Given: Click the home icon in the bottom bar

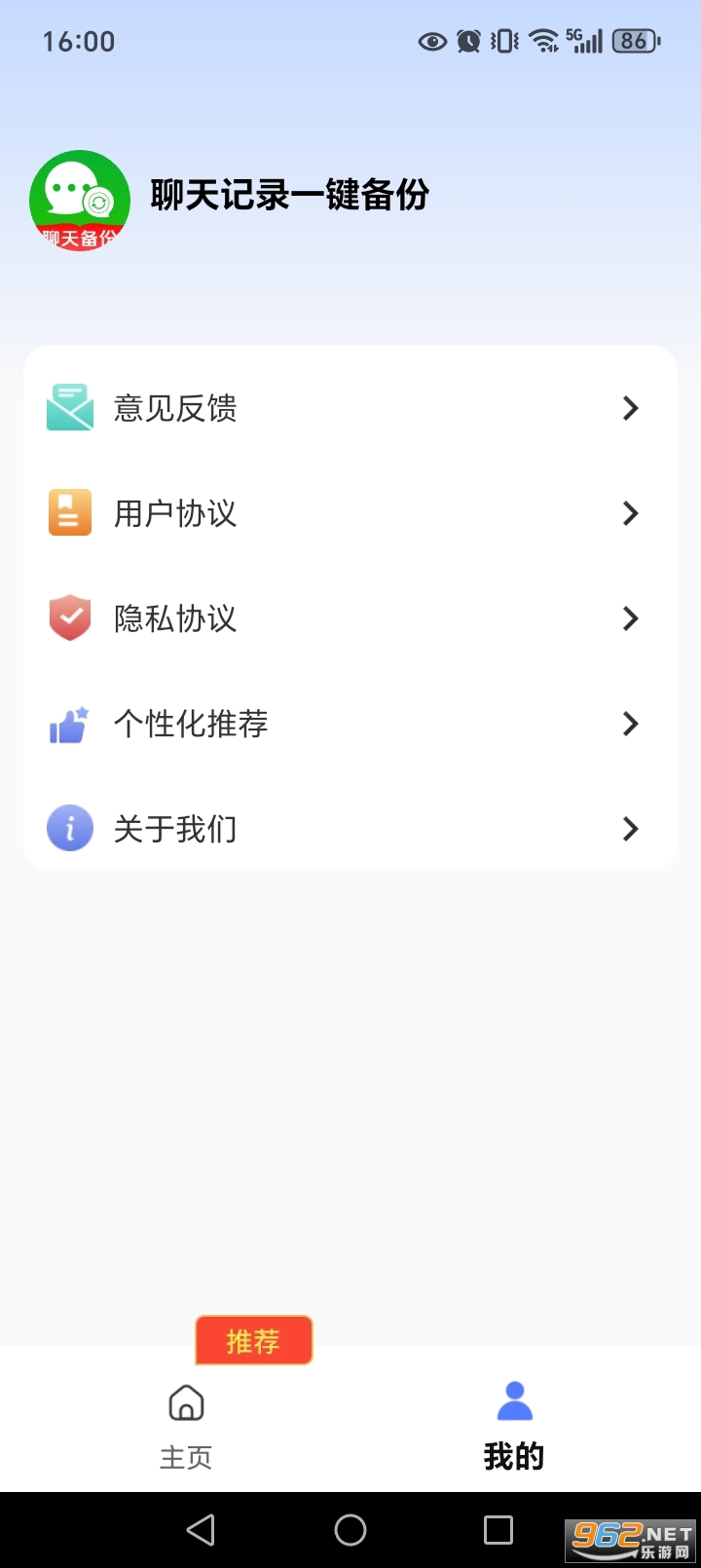Looking at the screenshot, I should click(x=185, y=1402).
